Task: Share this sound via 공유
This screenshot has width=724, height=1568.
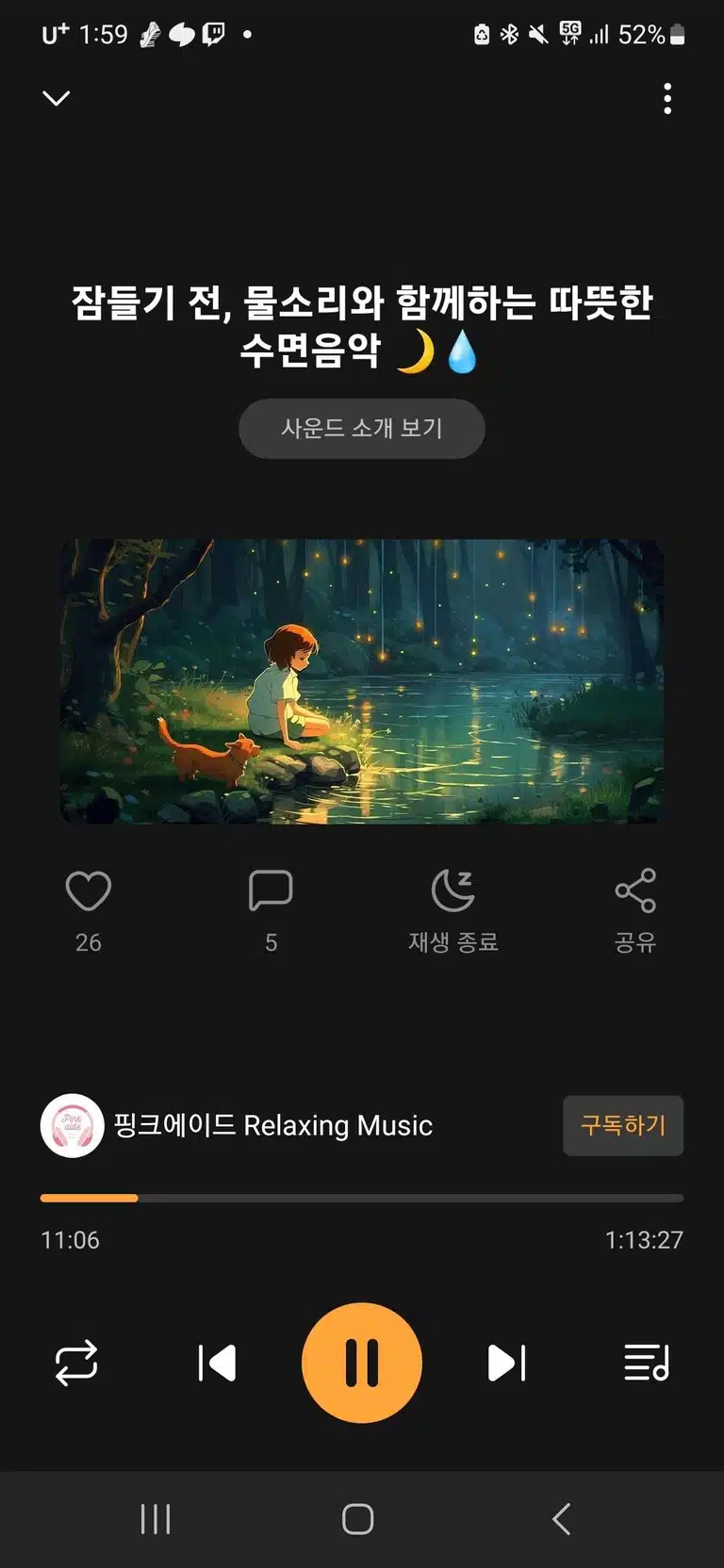Action: pyautogui.click(x=635, y=911)
